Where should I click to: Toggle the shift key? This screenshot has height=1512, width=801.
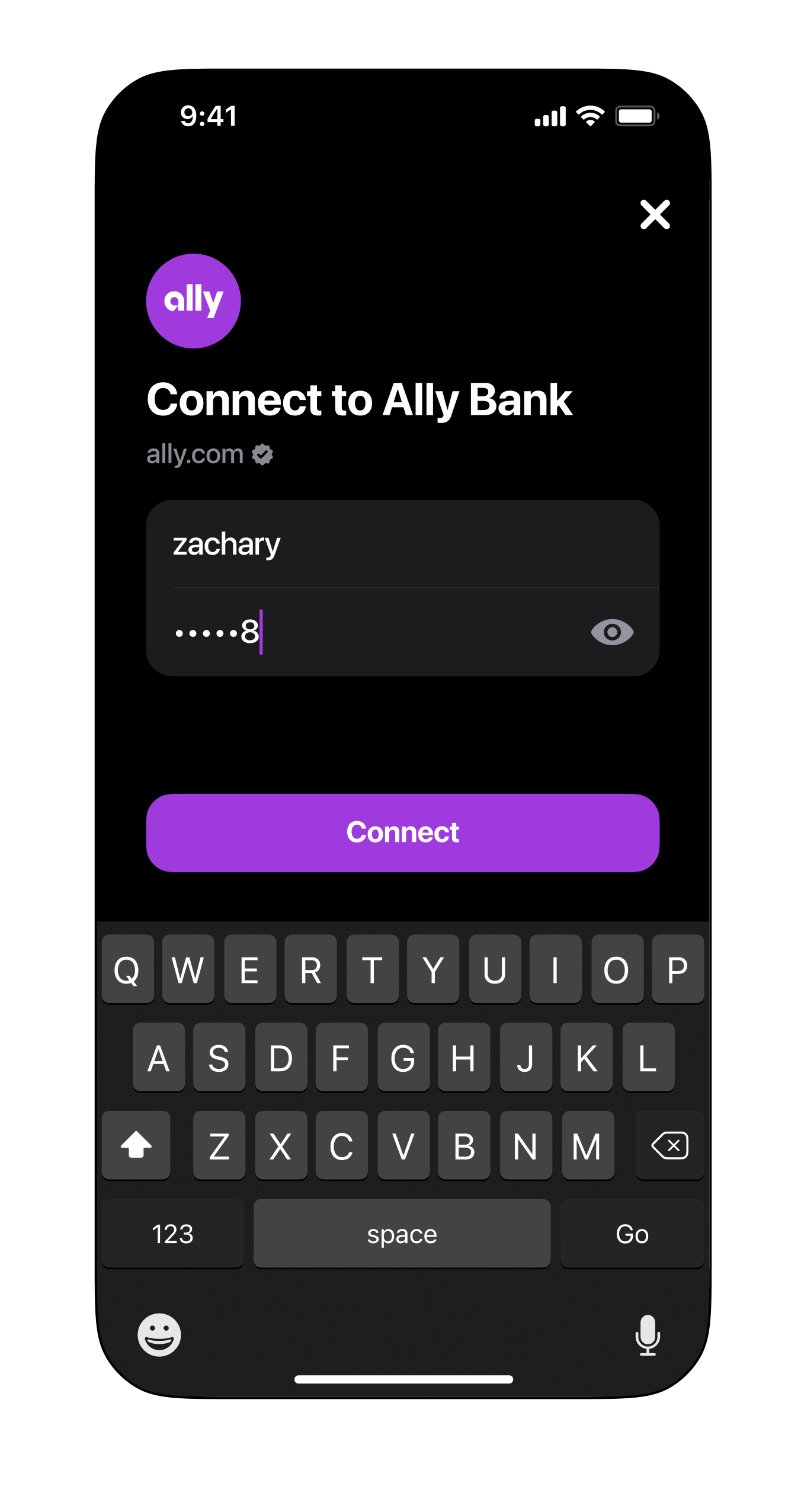click(136, 1145)
